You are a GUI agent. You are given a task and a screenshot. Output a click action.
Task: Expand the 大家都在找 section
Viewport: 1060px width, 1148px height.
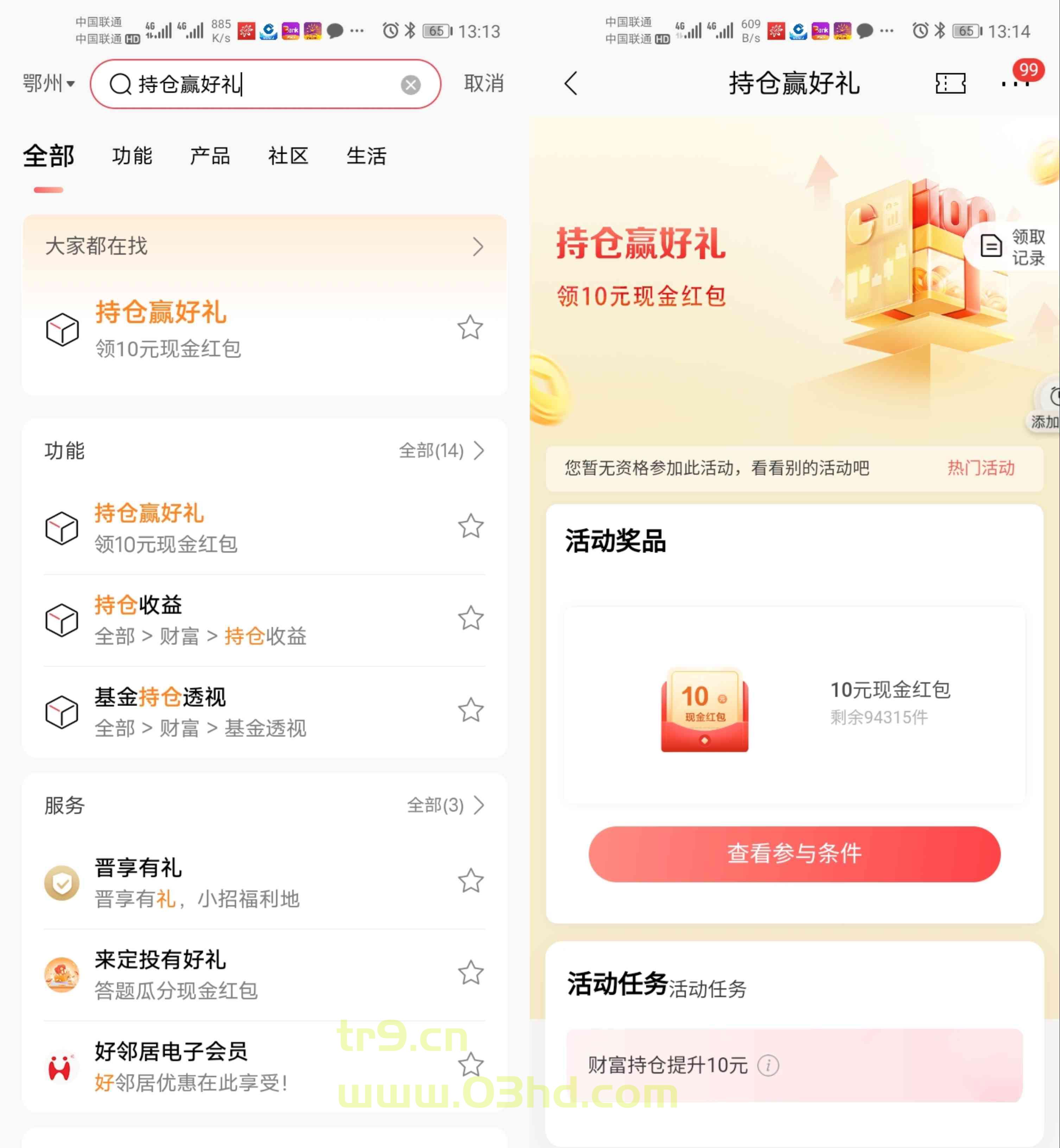coord(477,247)
